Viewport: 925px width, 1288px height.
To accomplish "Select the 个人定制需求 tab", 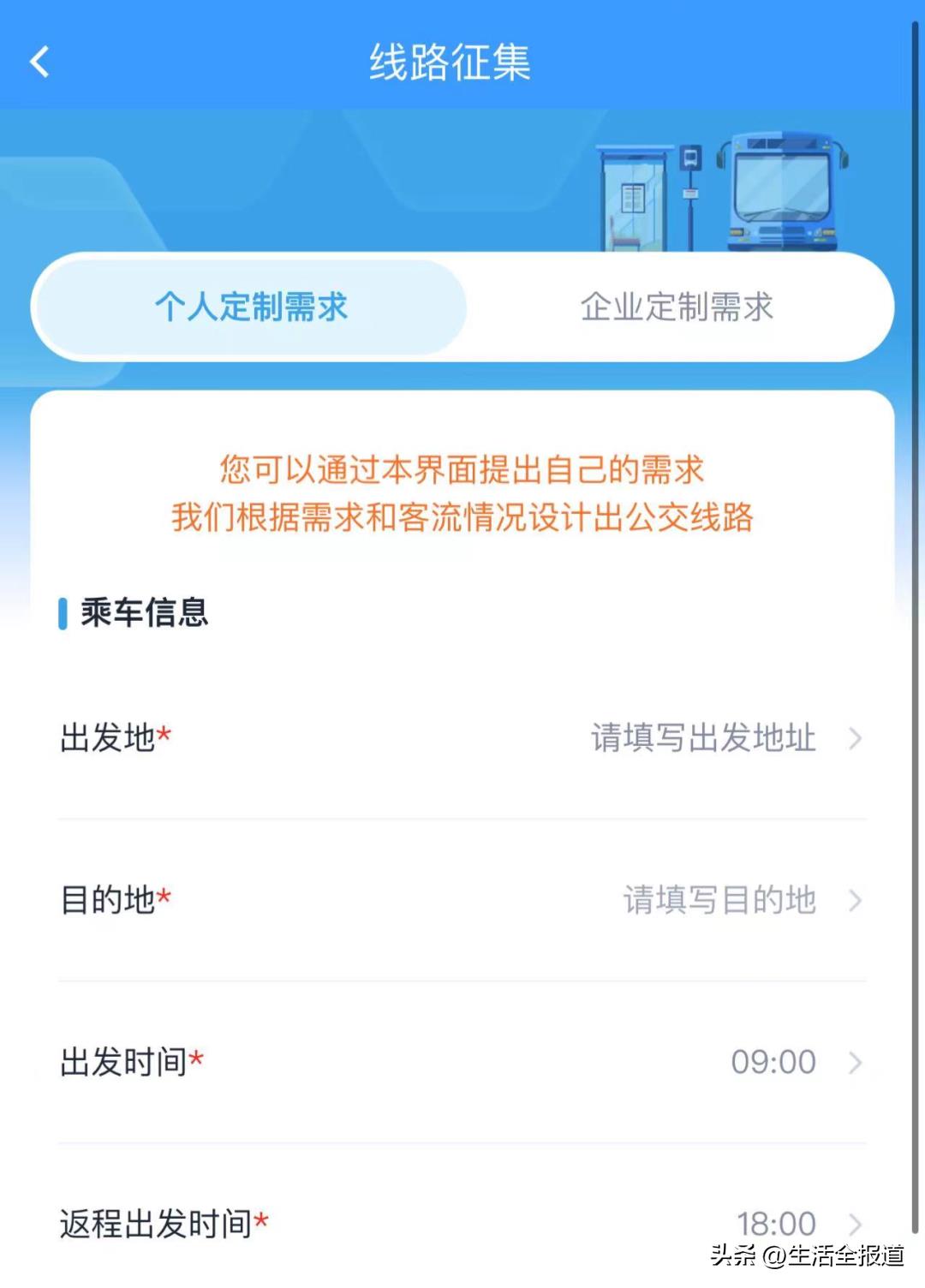I will click(x=250, y=307).
